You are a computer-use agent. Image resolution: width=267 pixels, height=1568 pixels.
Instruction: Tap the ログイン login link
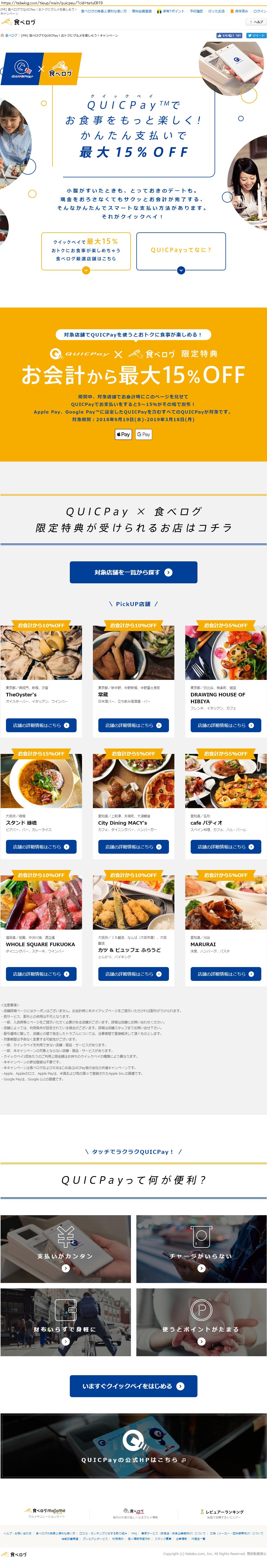pyautogui.click(x=259, y=11)
